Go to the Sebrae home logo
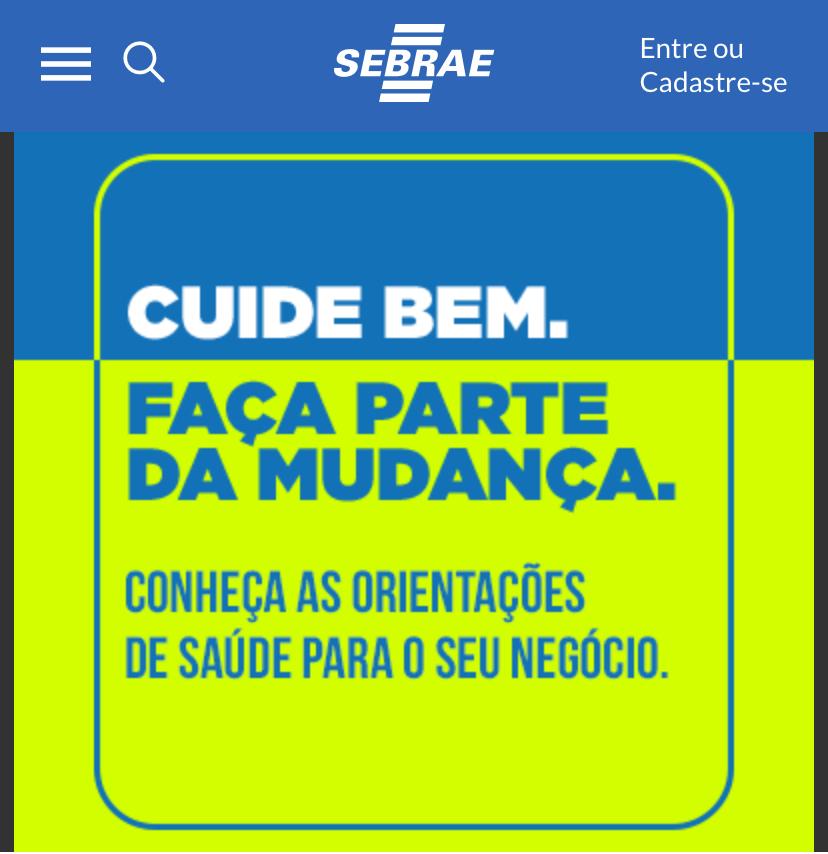 click(413, 63)
